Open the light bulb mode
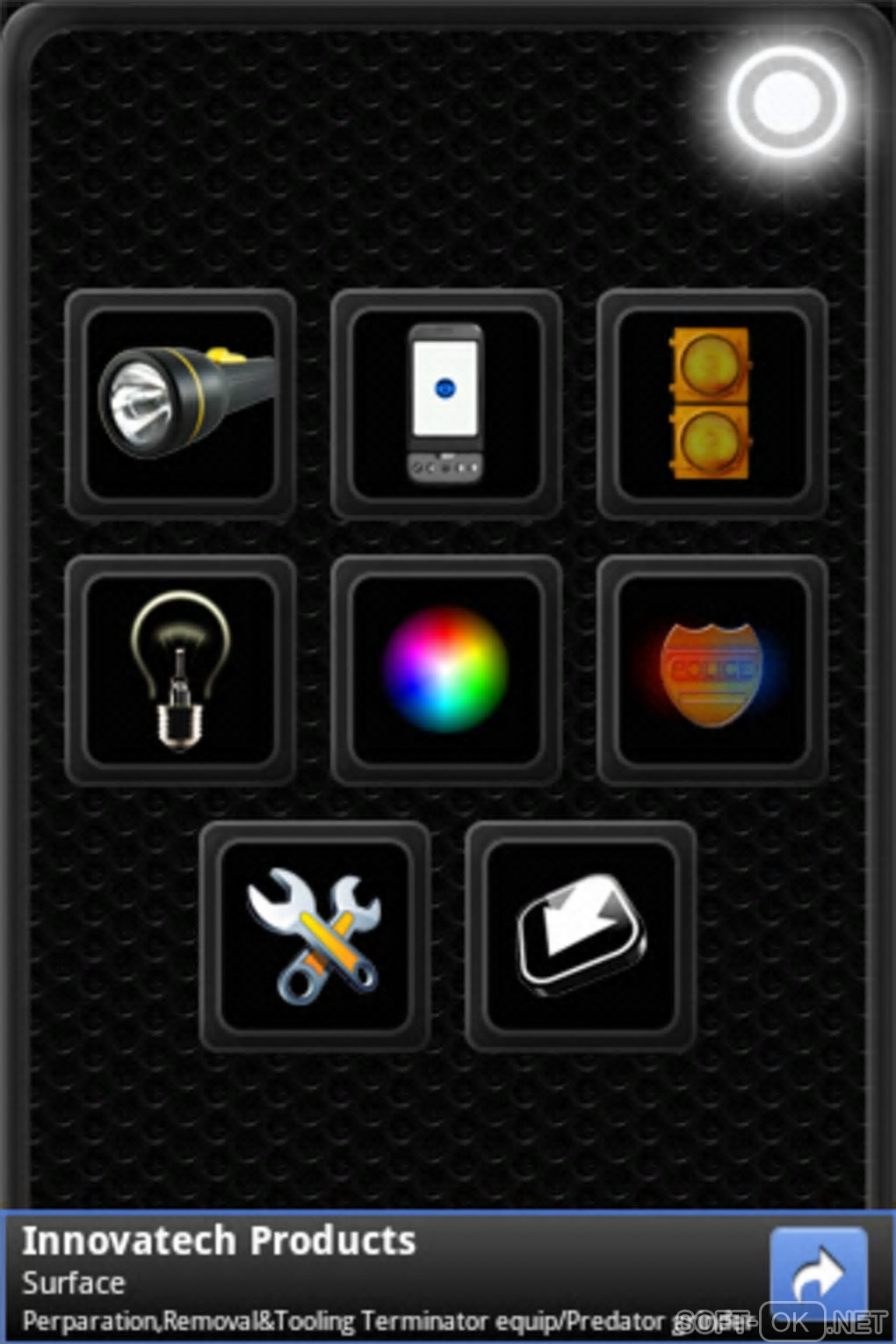The height and width of the screenshot is (1344, 896). [181, 670]
